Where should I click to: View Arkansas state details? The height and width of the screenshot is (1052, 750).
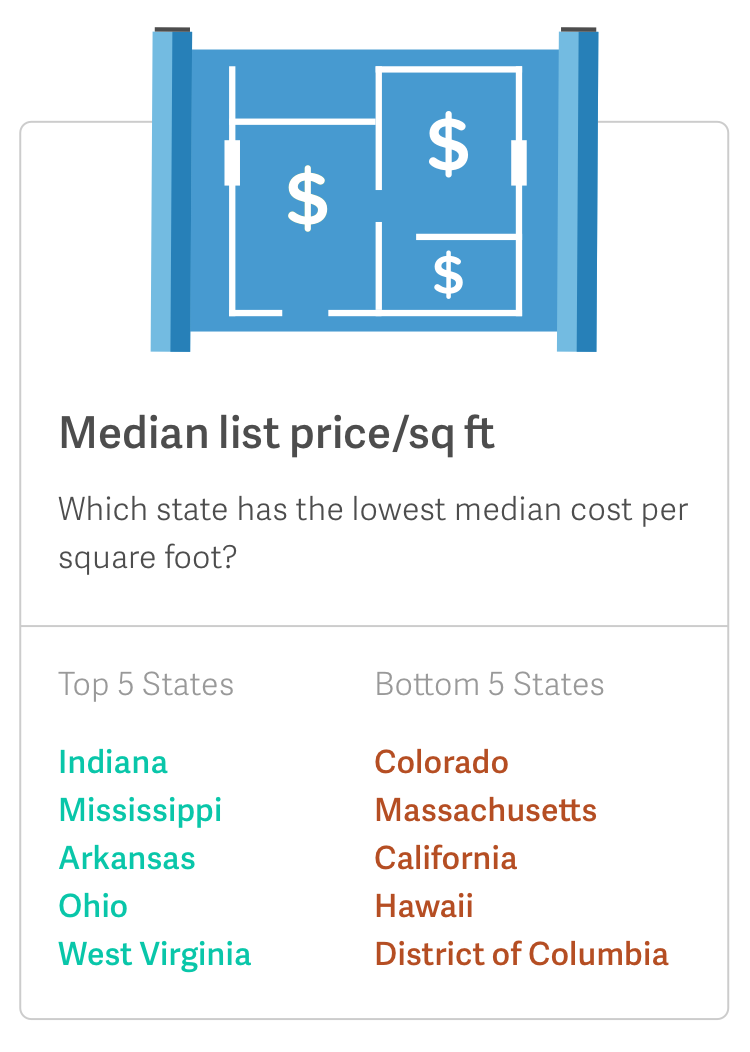tap(127, 858)
